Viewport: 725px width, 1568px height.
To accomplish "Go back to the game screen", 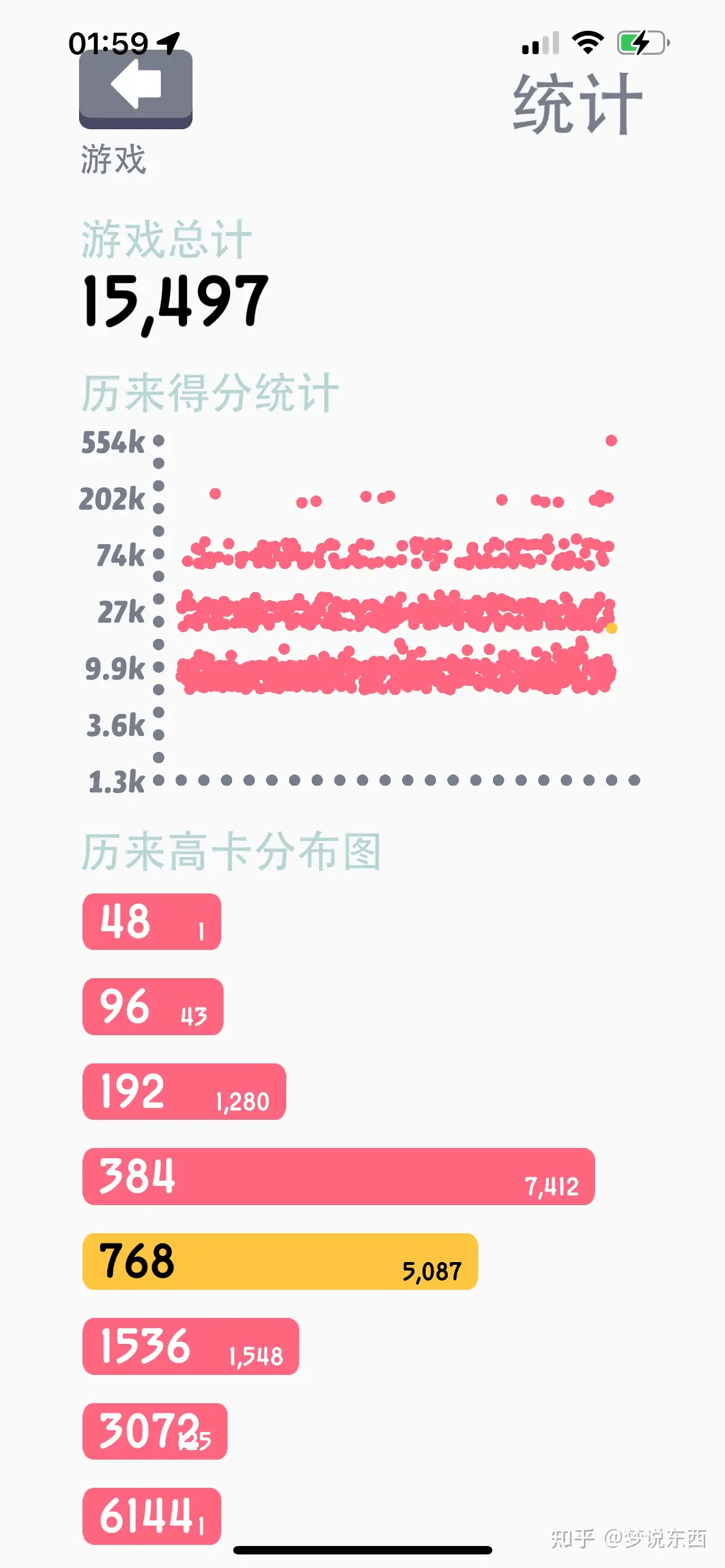I will point(136,90).
